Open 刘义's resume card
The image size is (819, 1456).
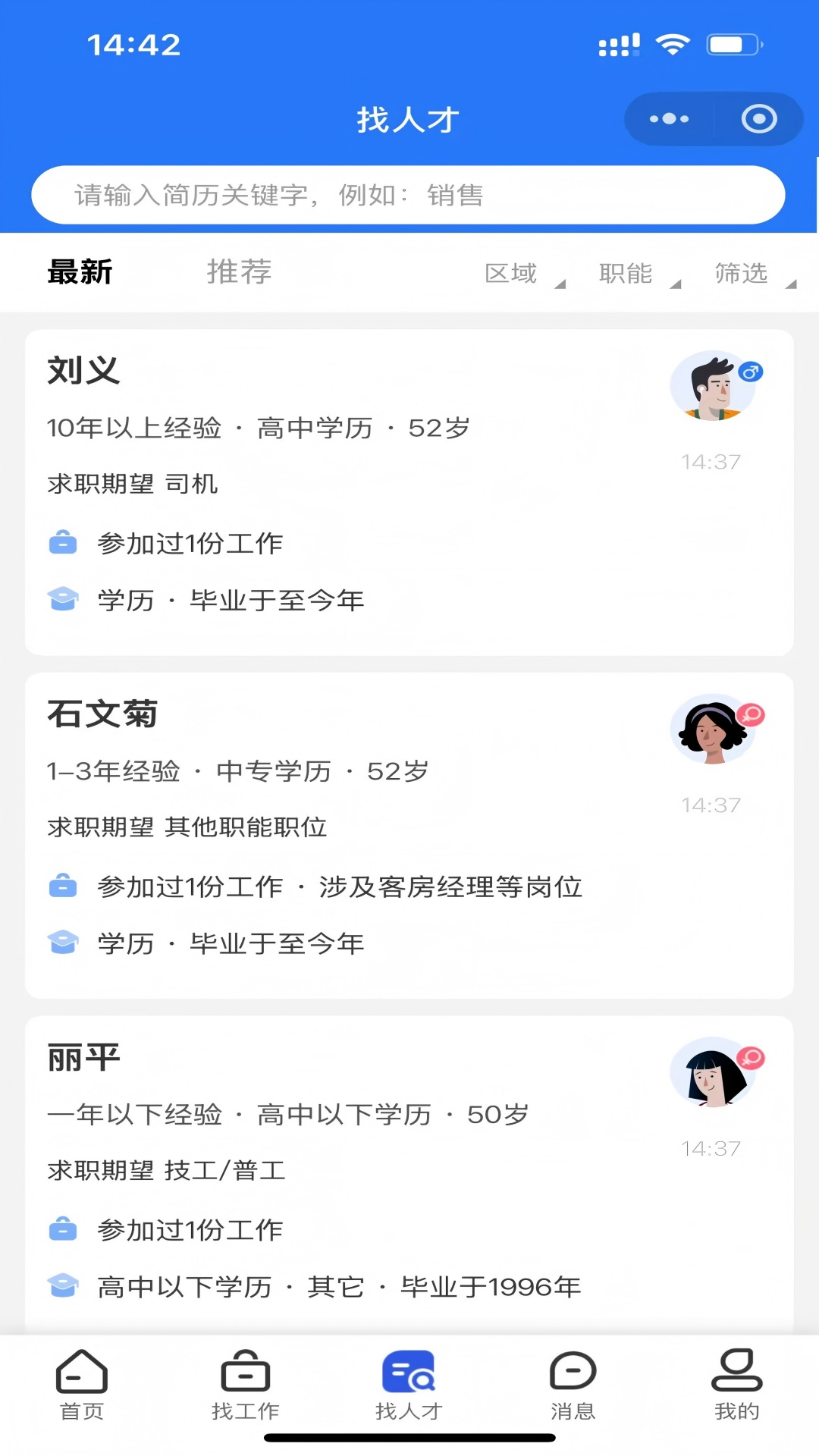pyautogui.click(x=409, y=489)
